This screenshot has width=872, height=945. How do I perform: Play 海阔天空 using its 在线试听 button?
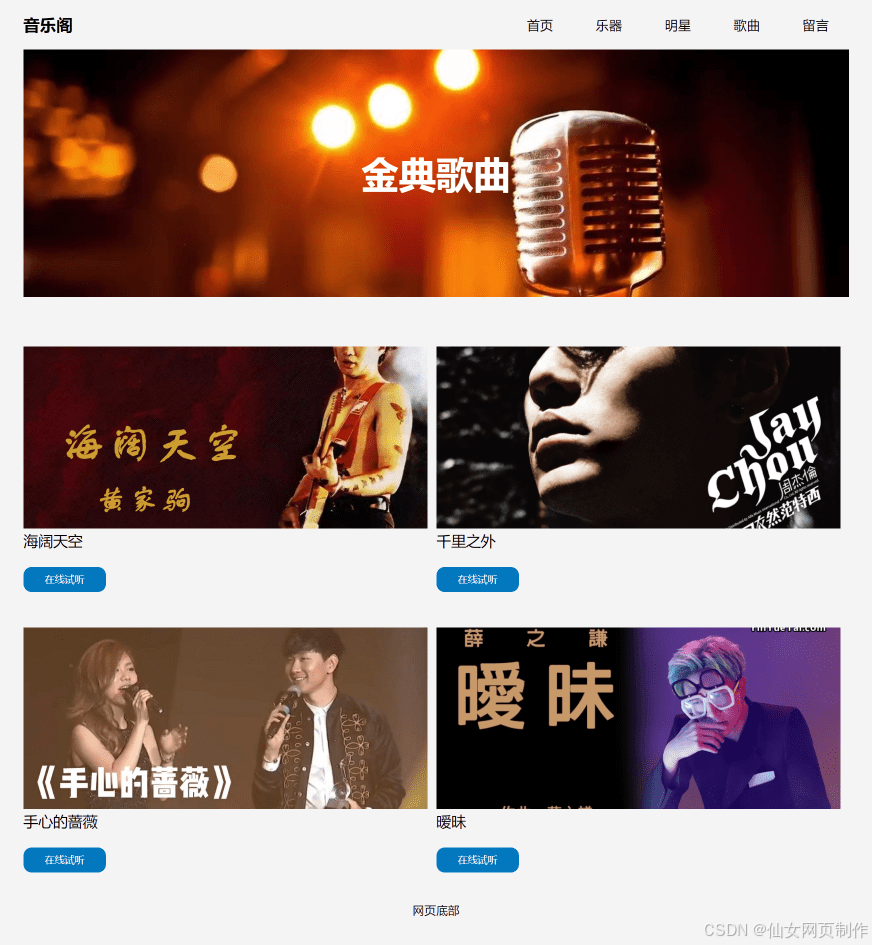tap(64, 579)
